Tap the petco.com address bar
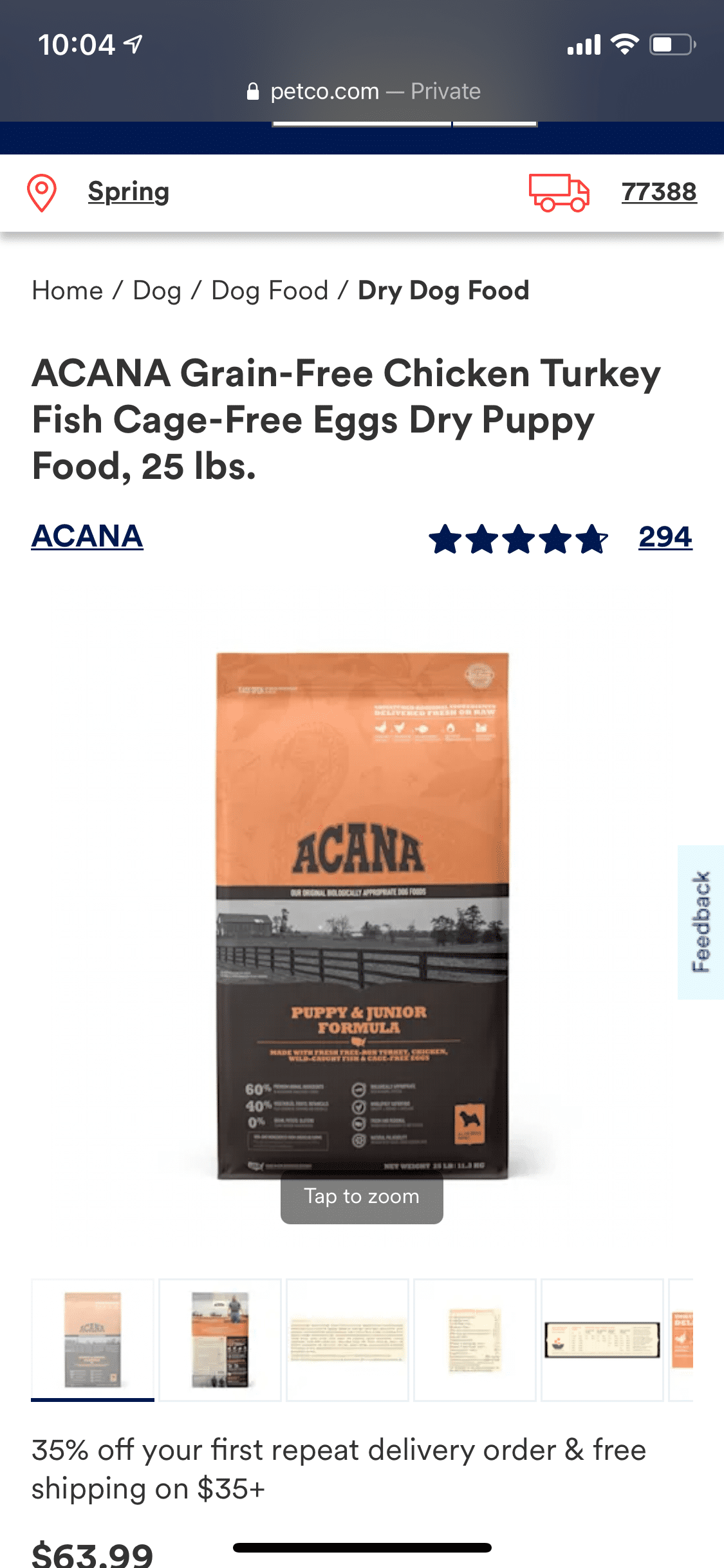Viewport: 724px width, 1568px height. pyautogui.click(x=362, y=91)
